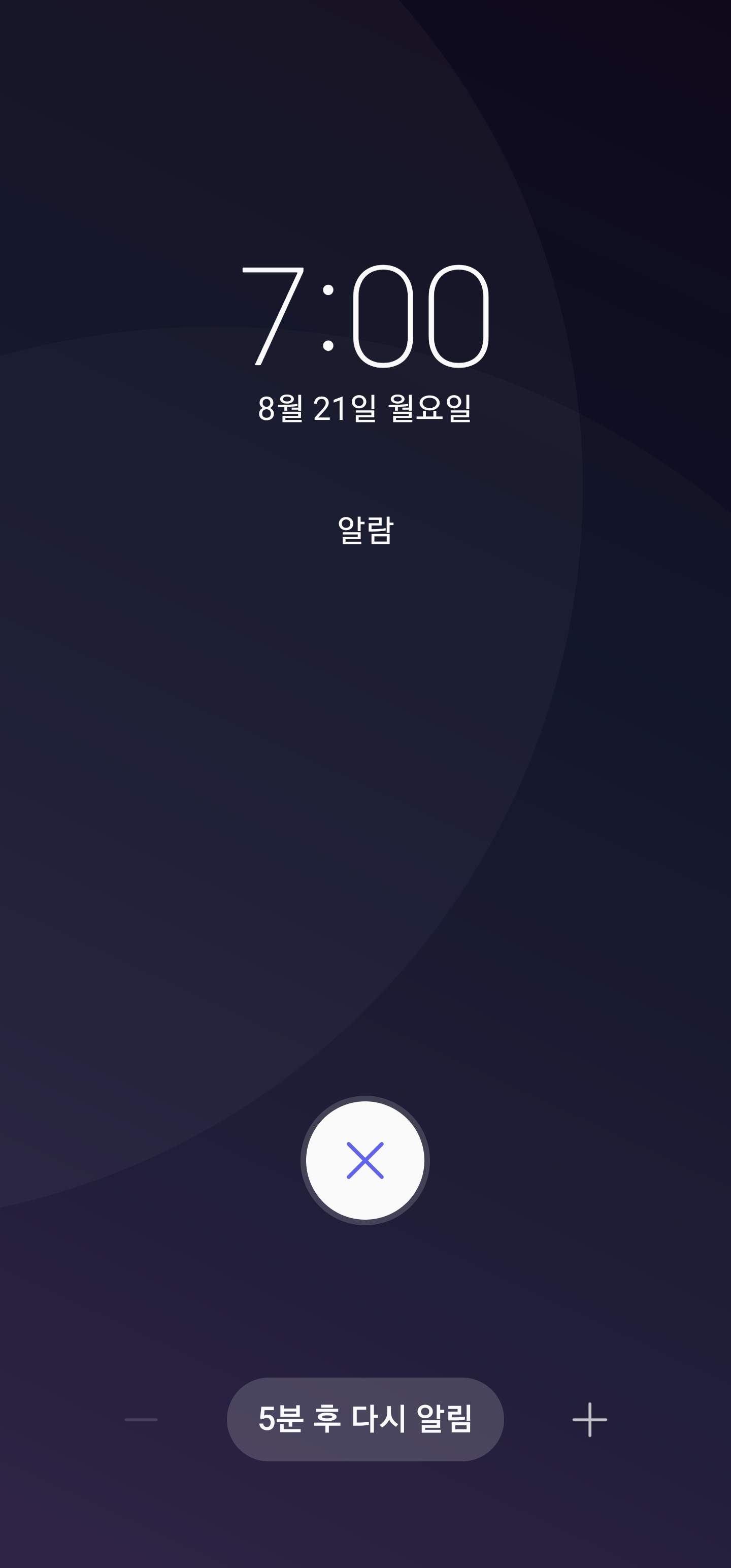Dismiss the alarm with the X button
This screenshot has height=1568, width=731.
pyautogui.click(x=365, y=1160)
